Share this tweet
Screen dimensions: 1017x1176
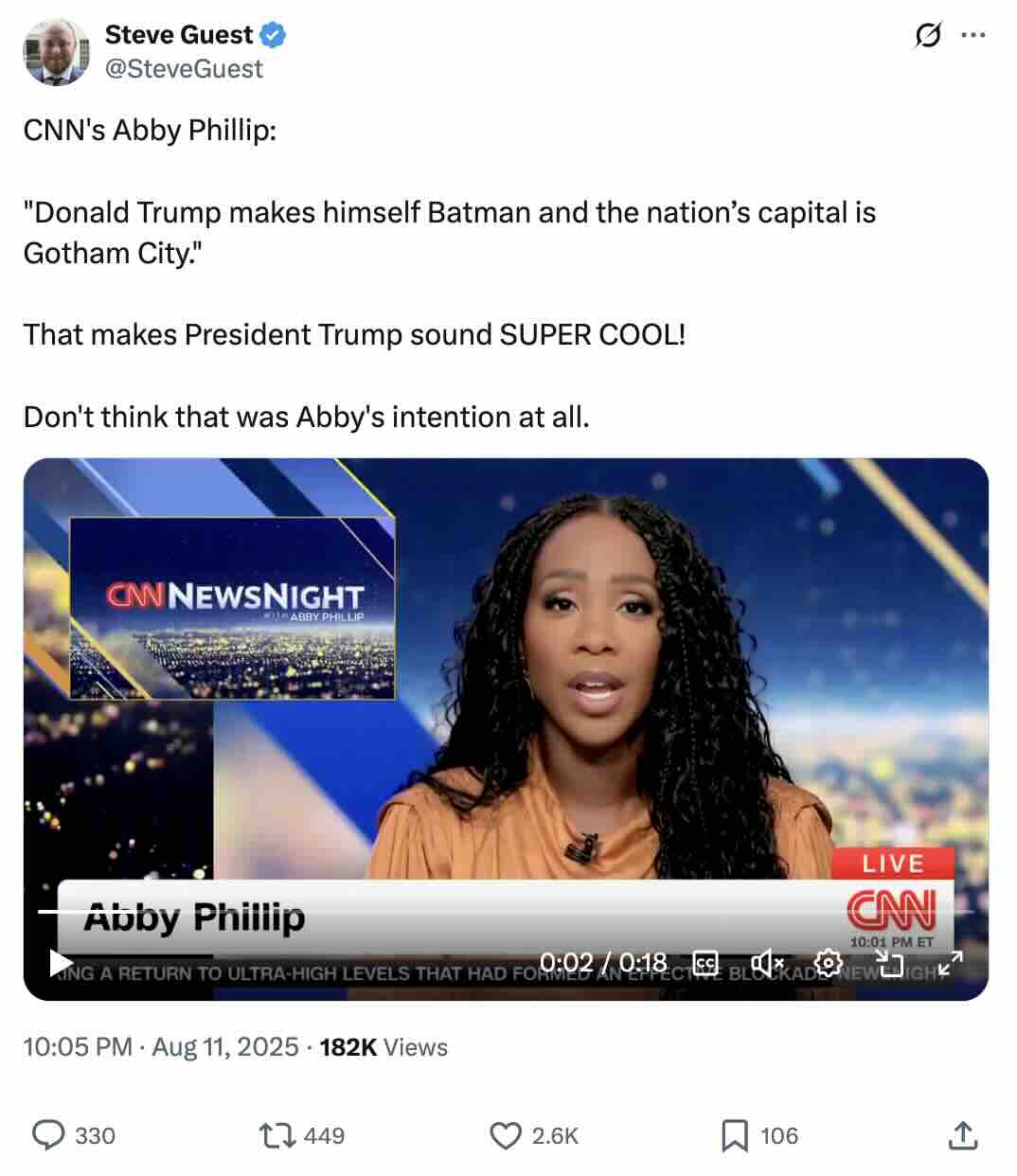coord(962,1135)
